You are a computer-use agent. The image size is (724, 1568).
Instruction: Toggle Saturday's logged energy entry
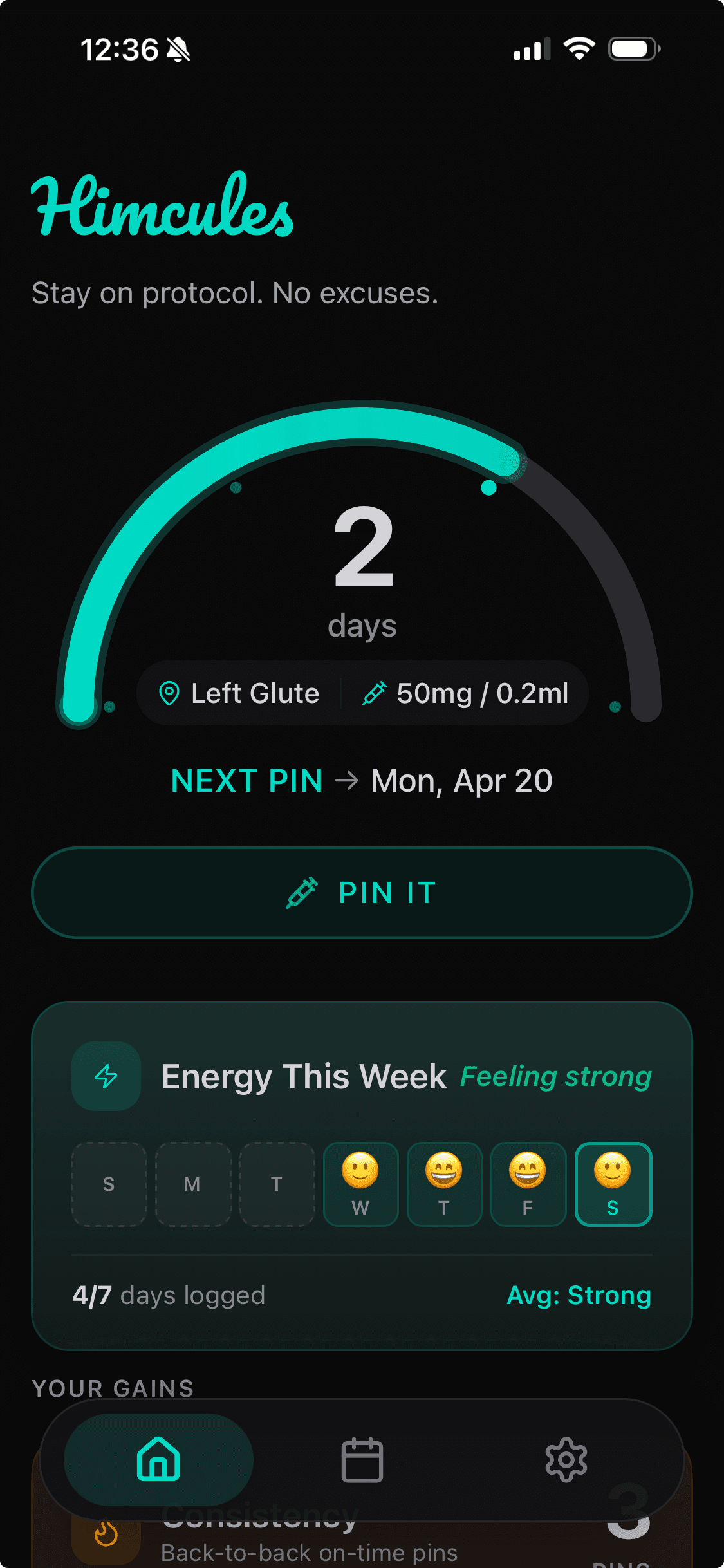pyautogui.click(x=613, y=1184)
